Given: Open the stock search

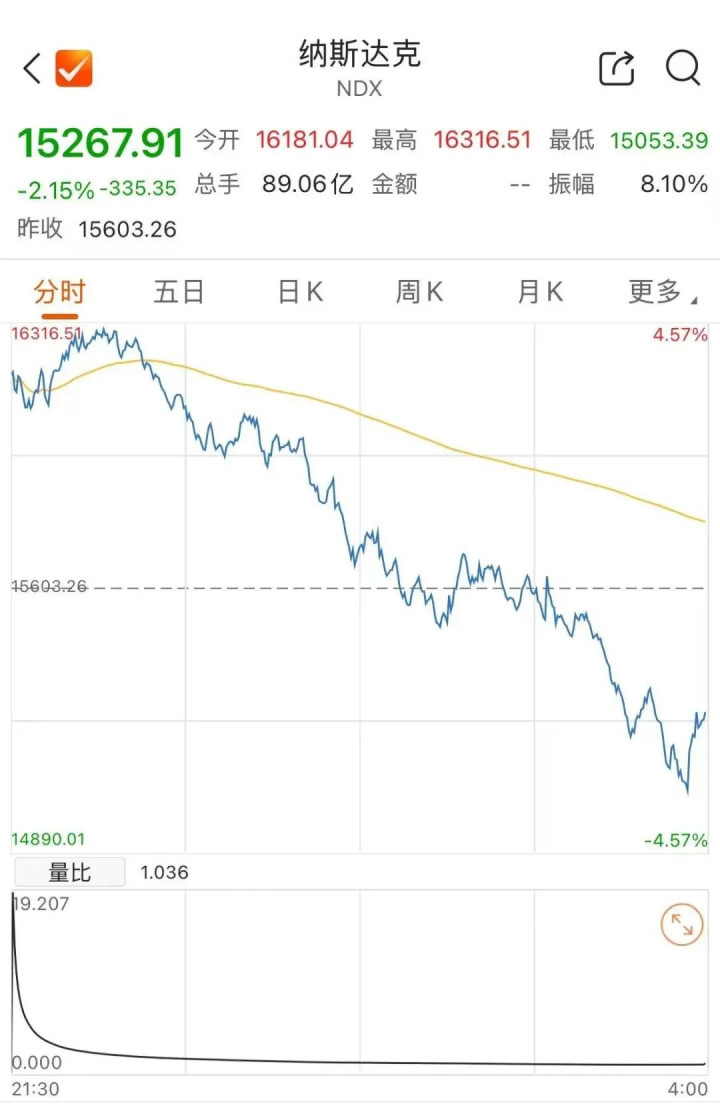Looking at the screenshot, I should (683, 68).
